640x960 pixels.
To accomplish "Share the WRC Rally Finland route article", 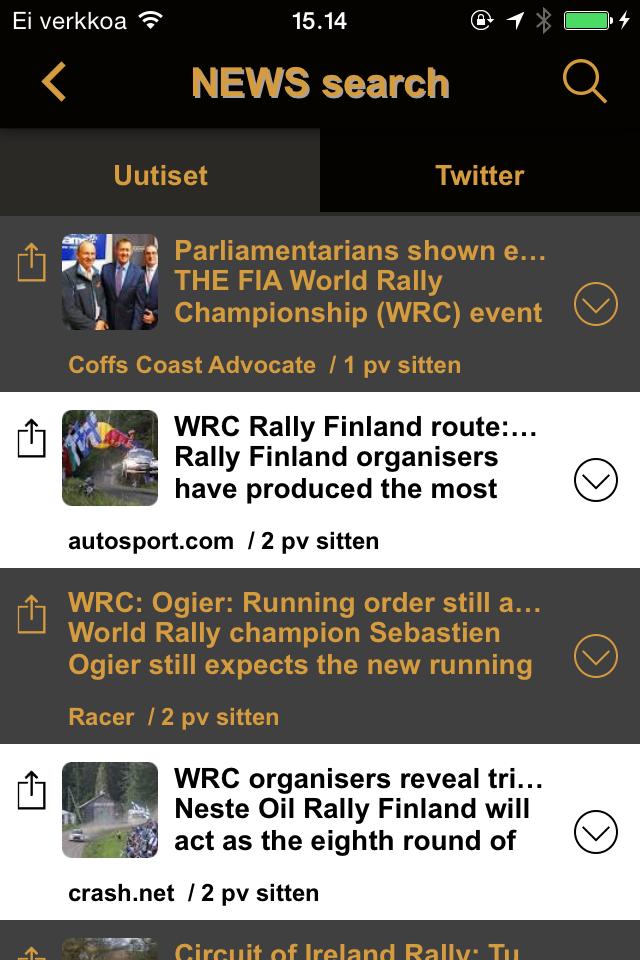I will pos(32,438).
